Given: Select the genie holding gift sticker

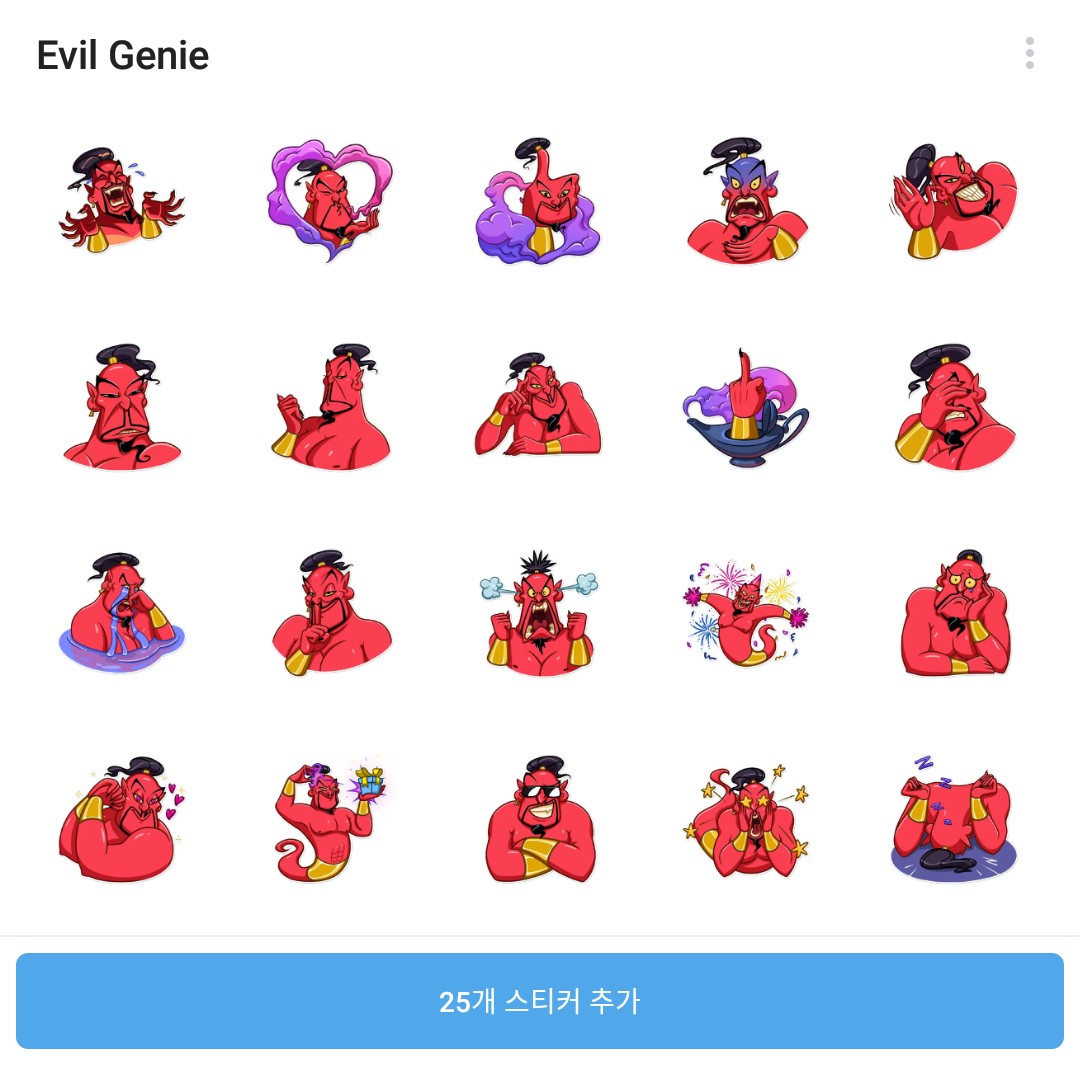Looking at the screenshot, I should (330, 820).
